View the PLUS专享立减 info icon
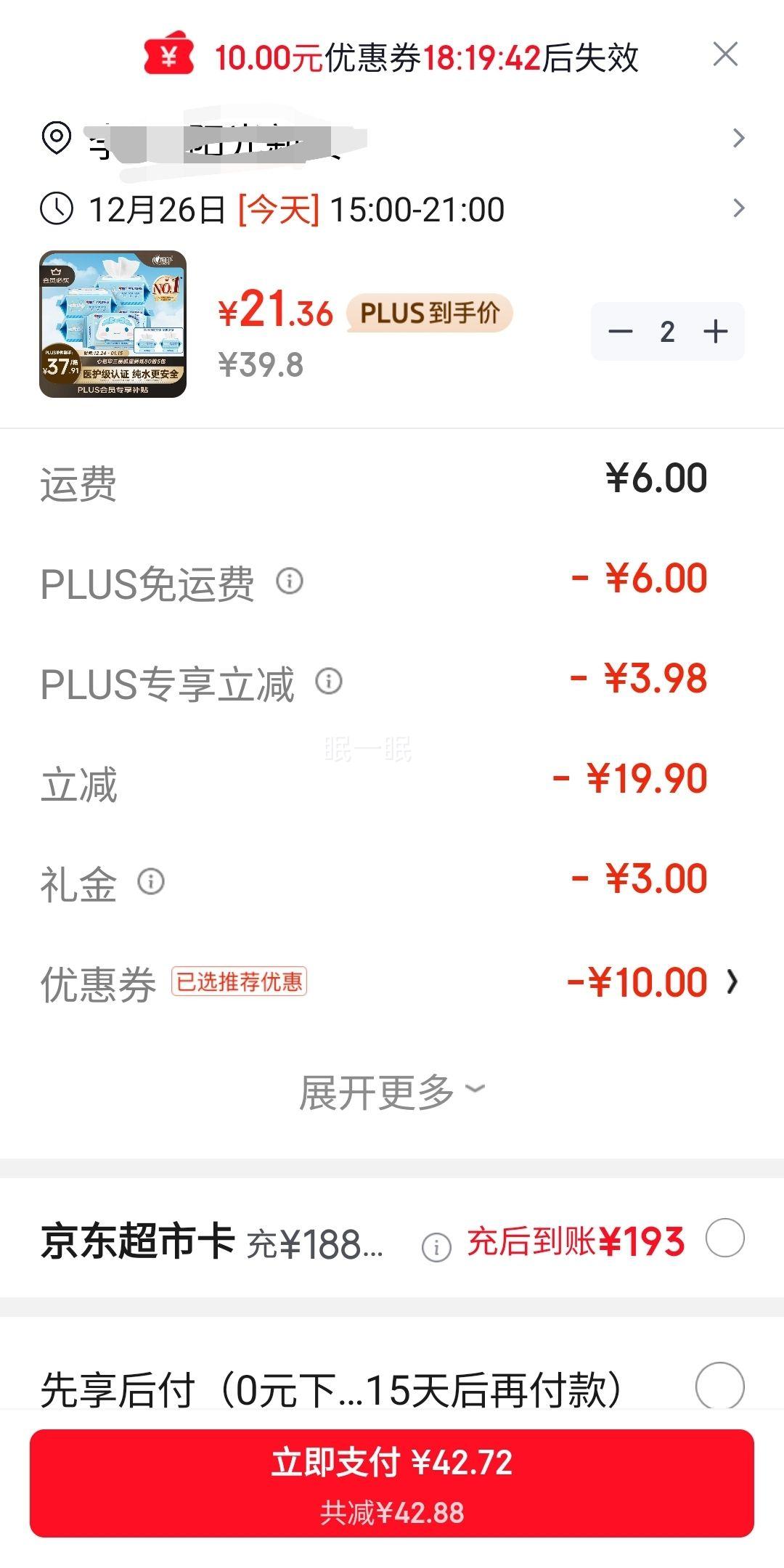784x1568 pixels. (327, 681)
